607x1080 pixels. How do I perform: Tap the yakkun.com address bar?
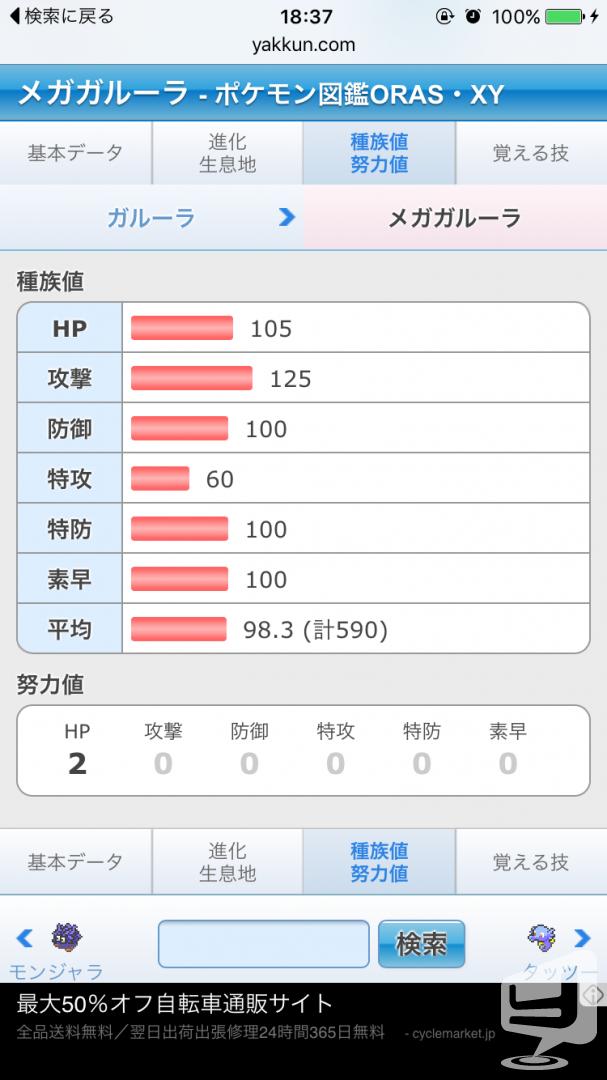coord(303,45)
